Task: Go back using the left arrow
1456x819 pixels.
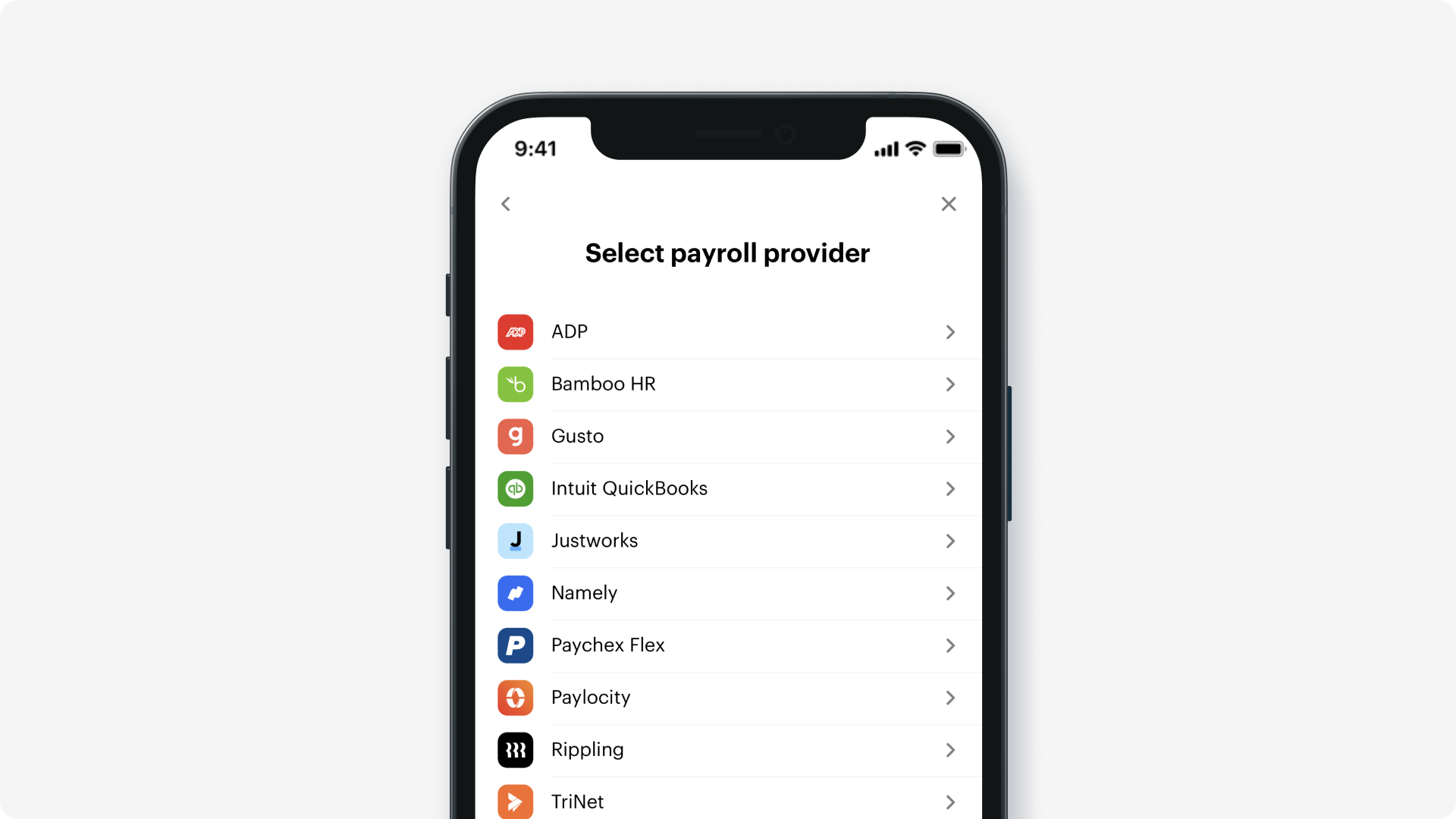Action: 506,204
